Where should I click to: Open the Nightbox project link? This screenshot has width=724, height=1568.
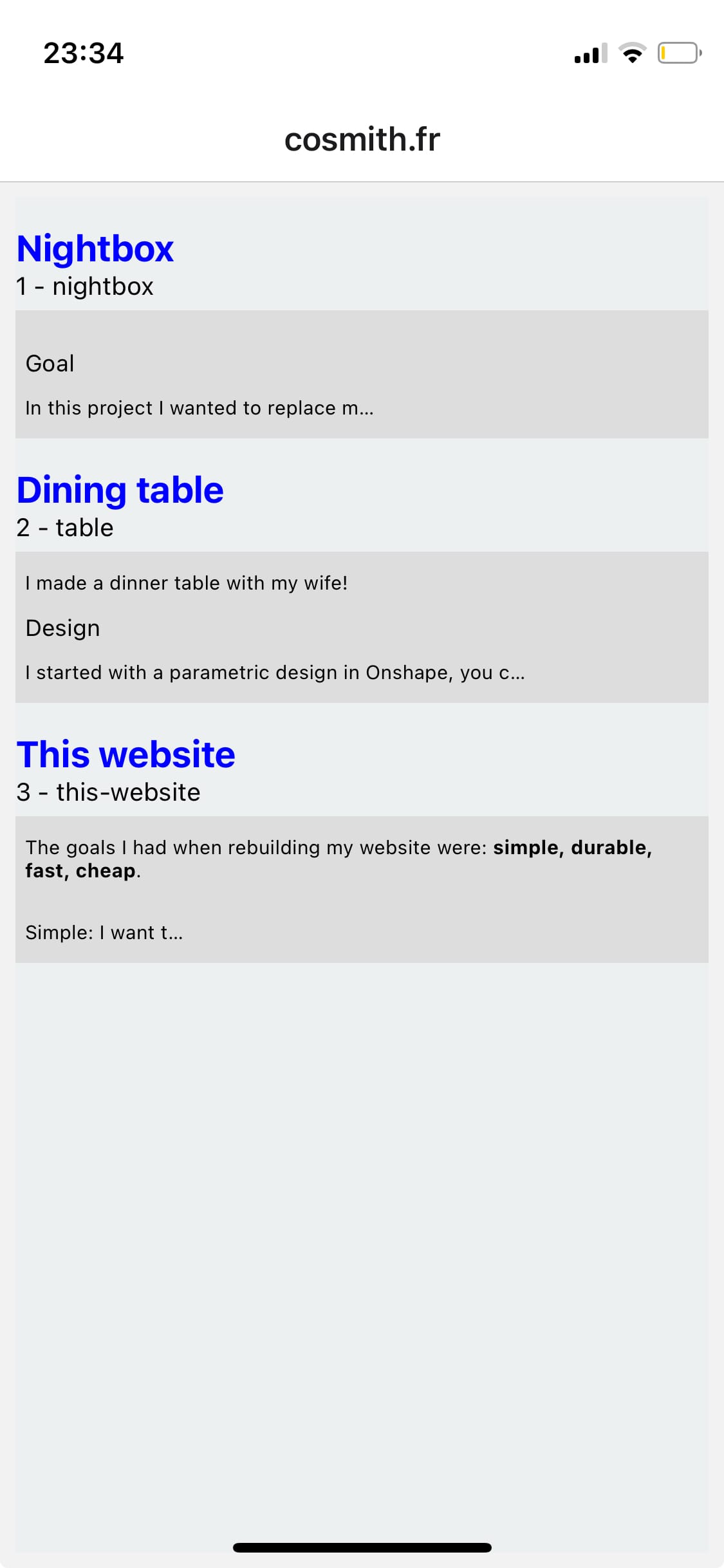pyautogui.click(x=95, y=248)
